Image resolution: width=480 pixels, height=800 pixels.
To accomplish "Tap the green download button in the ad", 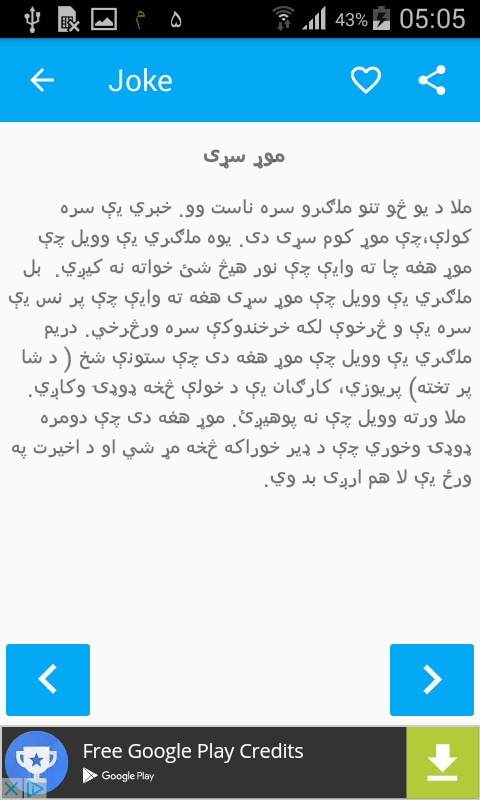I will click(x=442, y=763).
